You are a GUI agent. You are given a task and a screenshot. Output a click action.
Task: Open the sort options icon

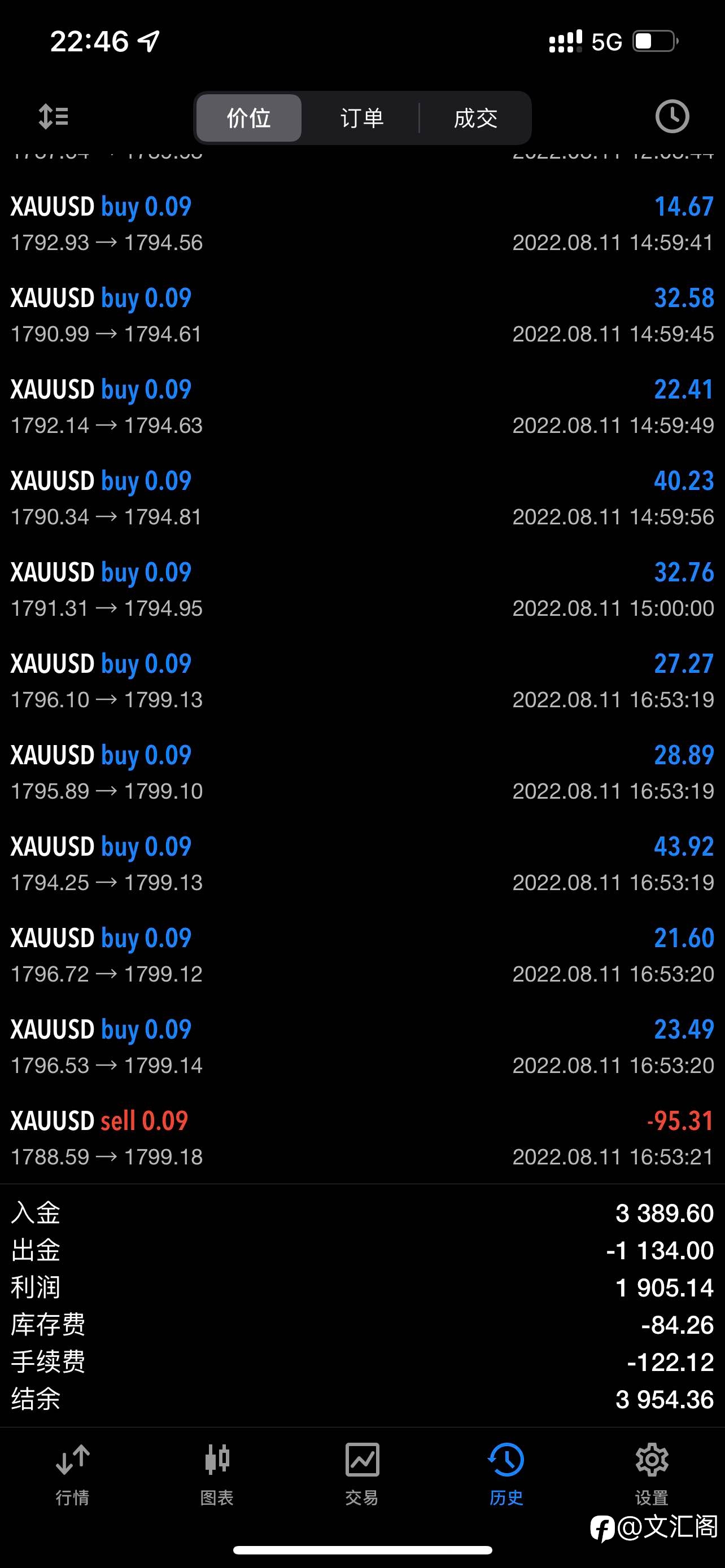coord(54,116)
